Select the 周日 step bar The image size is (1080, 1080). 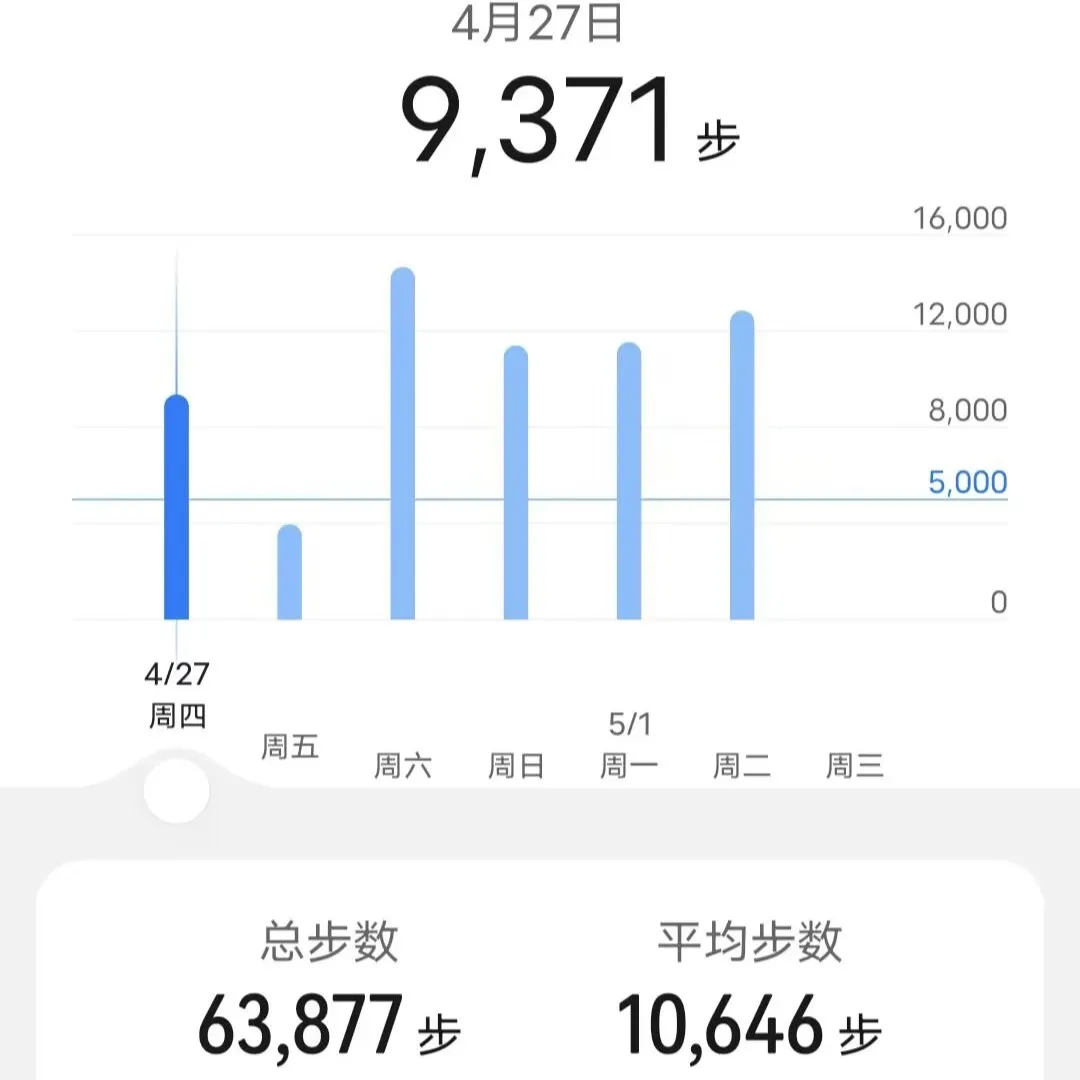[516, 483]
